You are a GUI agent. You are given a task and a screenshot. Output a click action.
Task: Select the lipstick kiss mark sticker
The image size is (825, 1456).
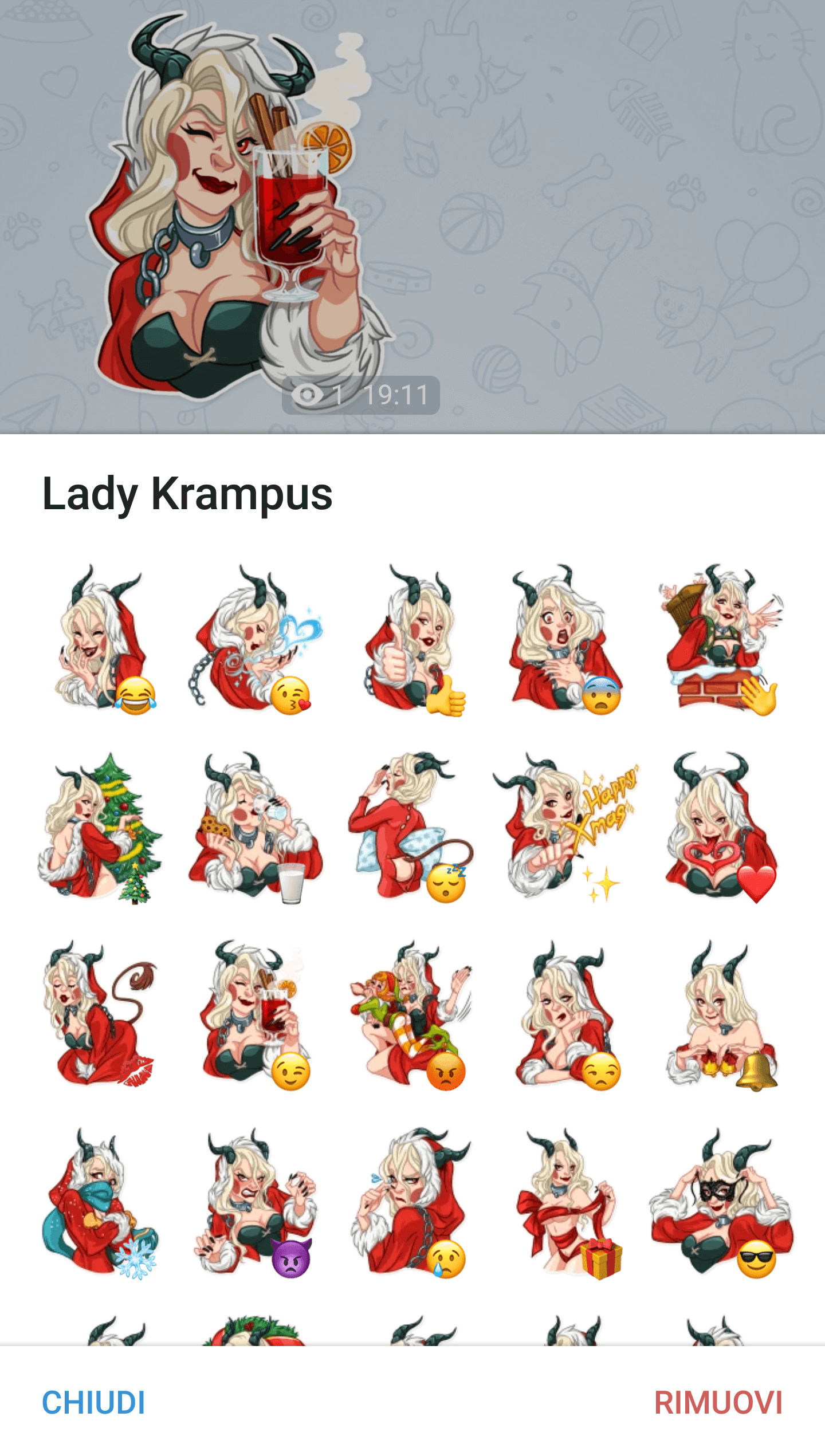pos(102,1016)
